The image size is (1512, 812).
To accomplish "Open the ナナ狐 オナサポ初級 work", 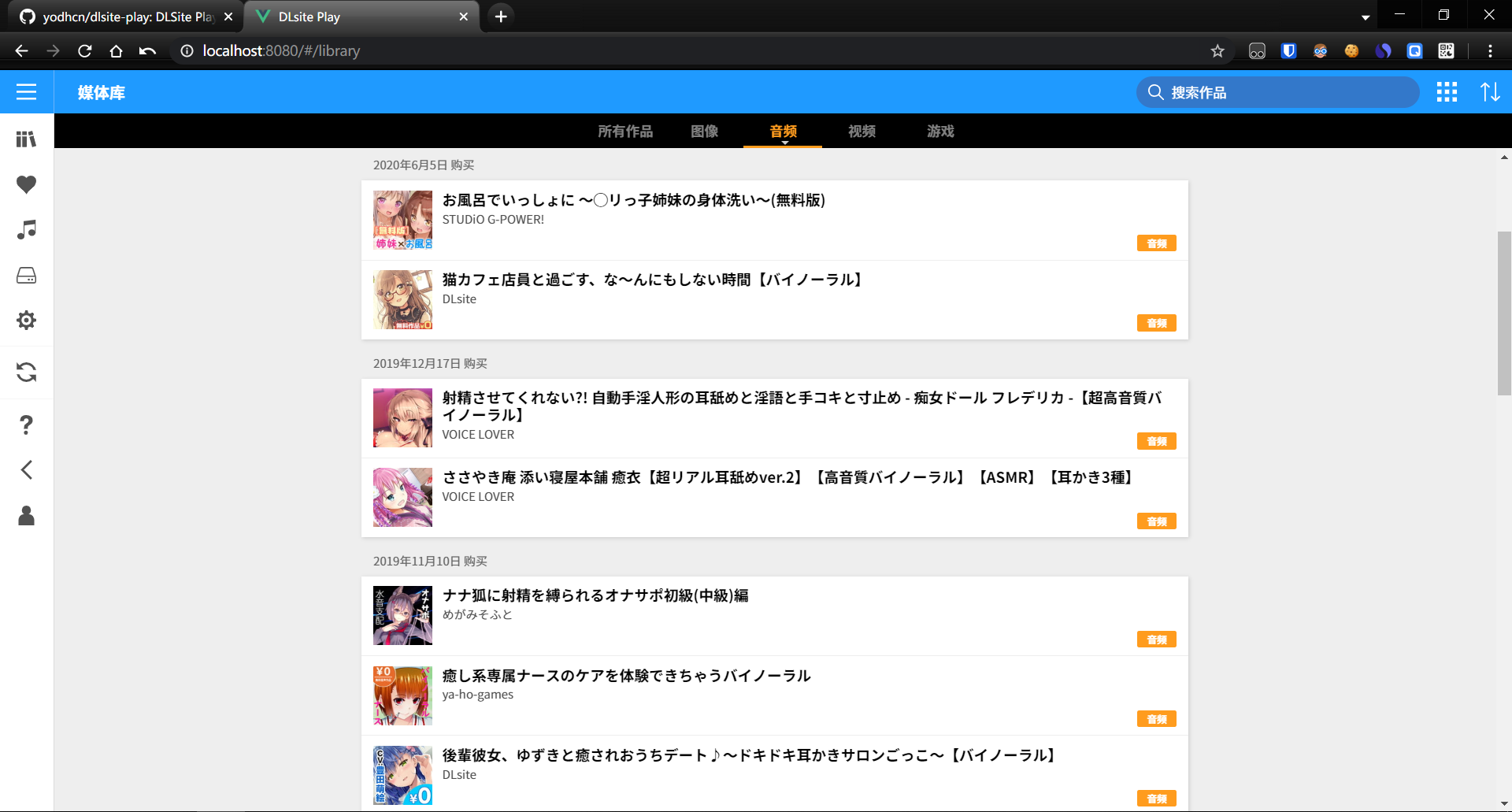I will coord(595,596).
